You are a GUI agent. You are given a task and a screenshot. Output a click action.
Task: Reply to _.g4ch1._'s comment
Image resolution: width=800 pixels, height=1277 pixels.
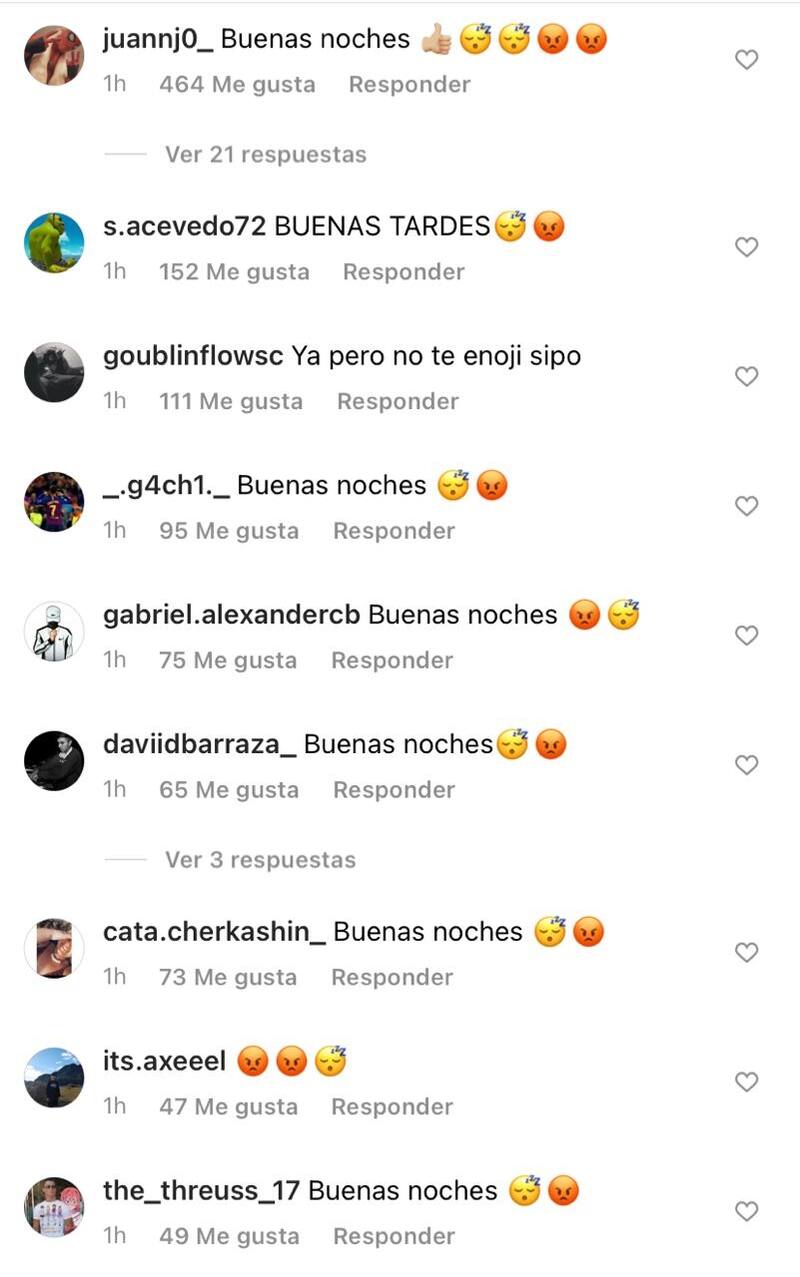coord(394,531)
